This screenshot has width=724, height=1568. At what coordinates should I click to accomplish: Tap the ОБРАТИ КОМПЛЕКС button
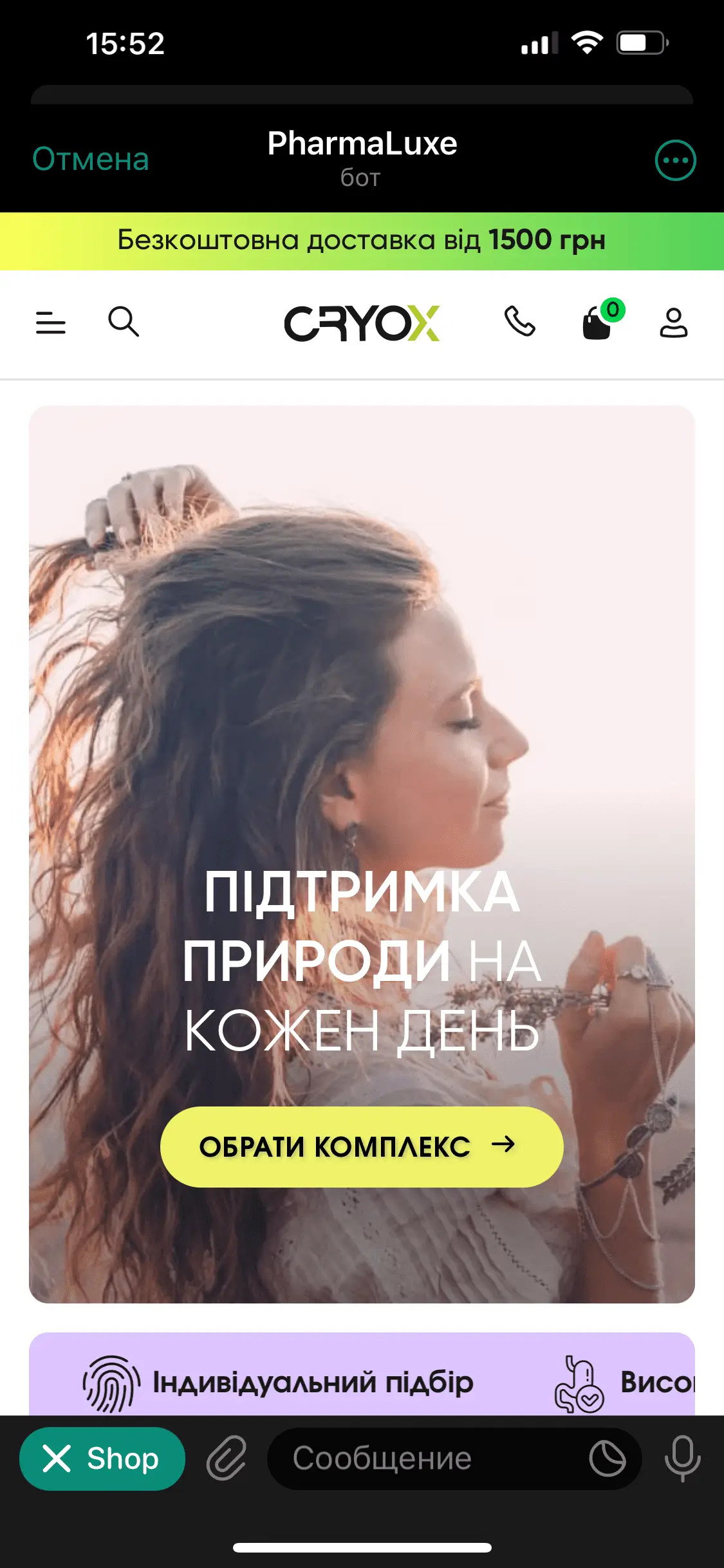click(x=362, y=1147)
